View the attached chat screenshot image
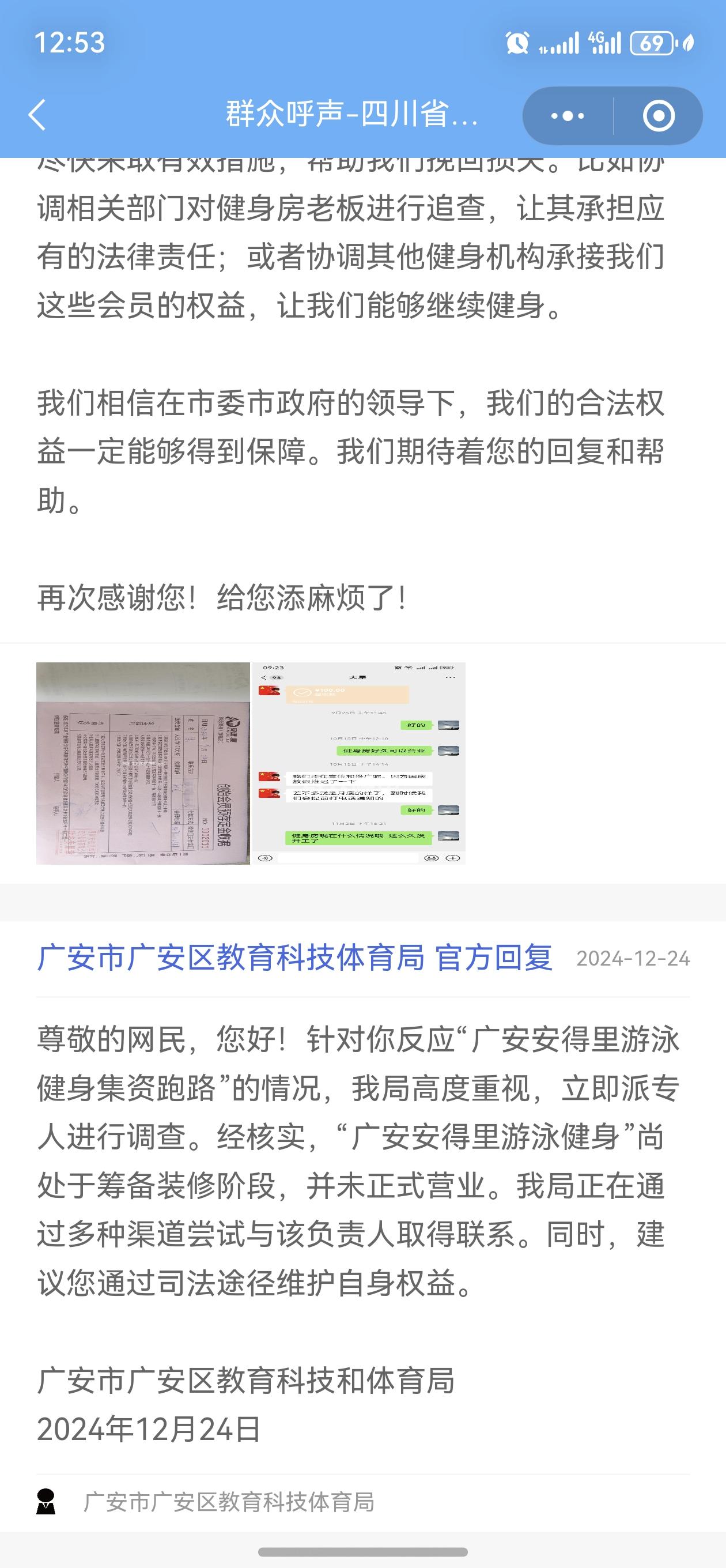This screenshot has height=1568, width=726. (x=359, y=763)
